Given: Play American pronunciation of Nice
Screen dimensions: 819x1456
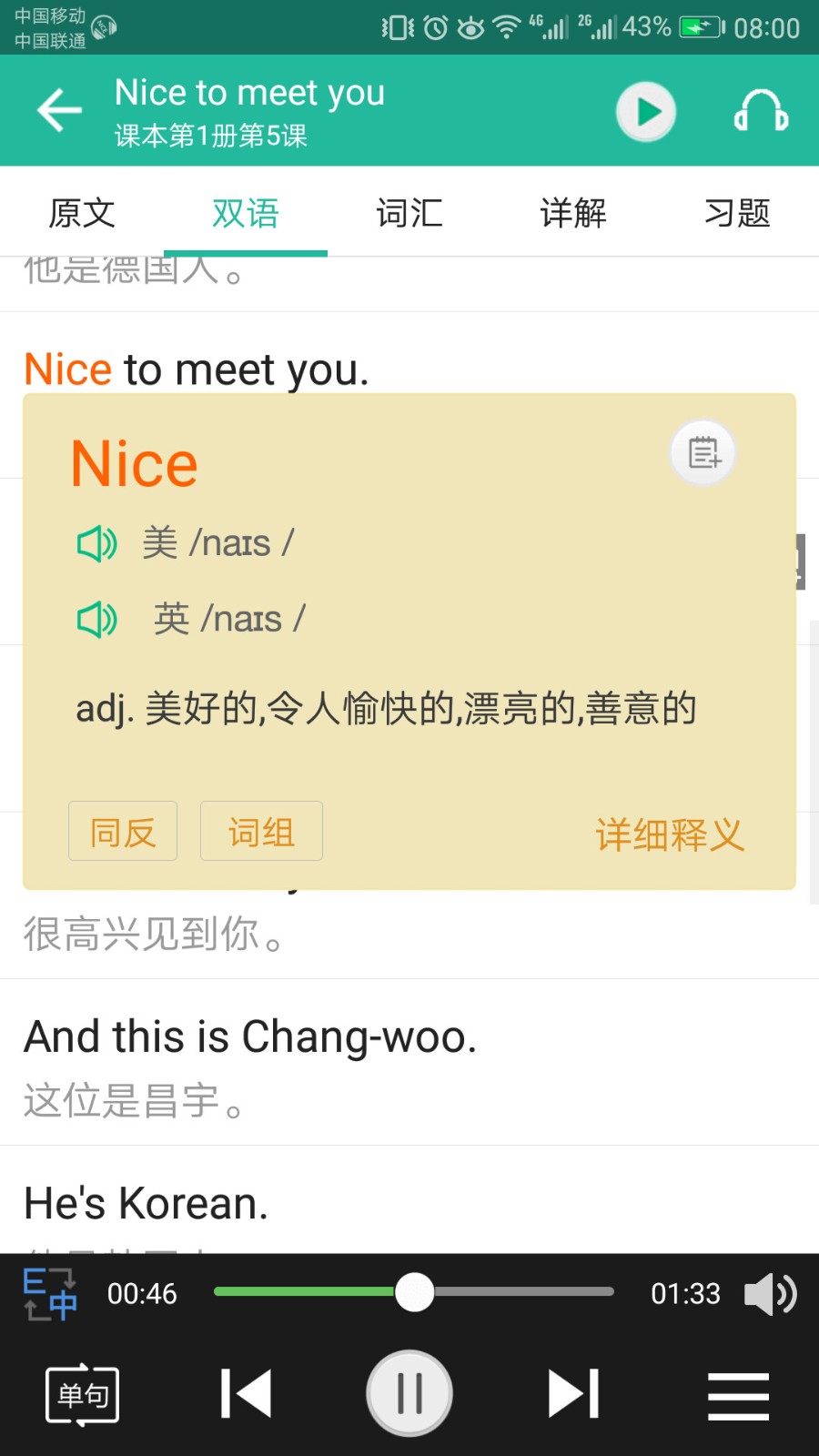Looking at the screenshot, I should pos(96,543).
